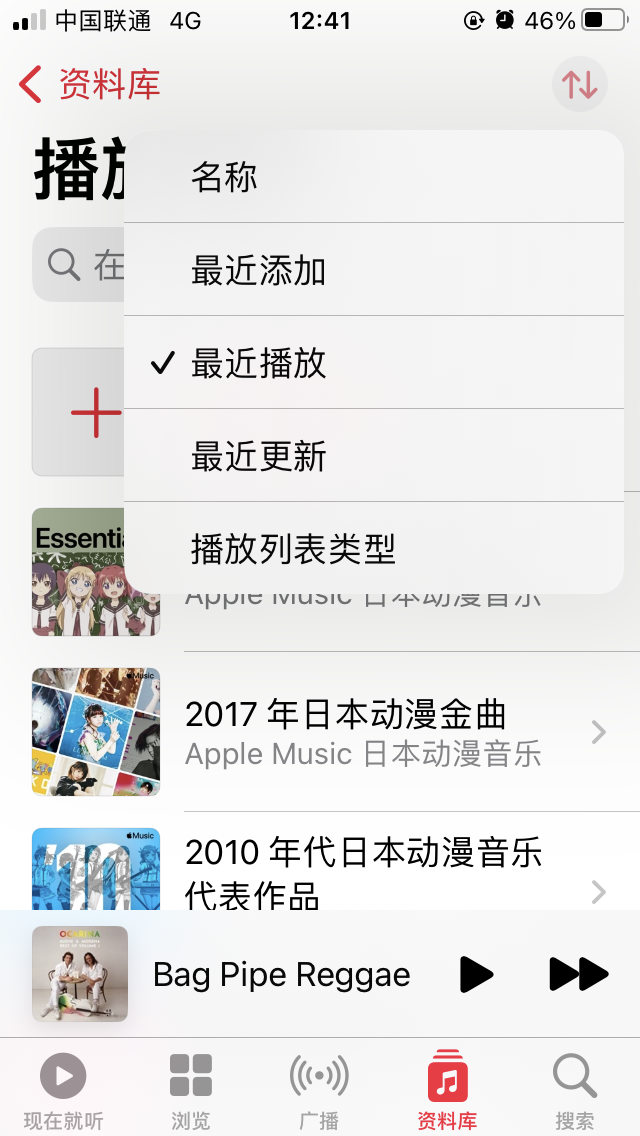Go back to 资料库
640x1136 pixels.
click(x=90, y=85)
